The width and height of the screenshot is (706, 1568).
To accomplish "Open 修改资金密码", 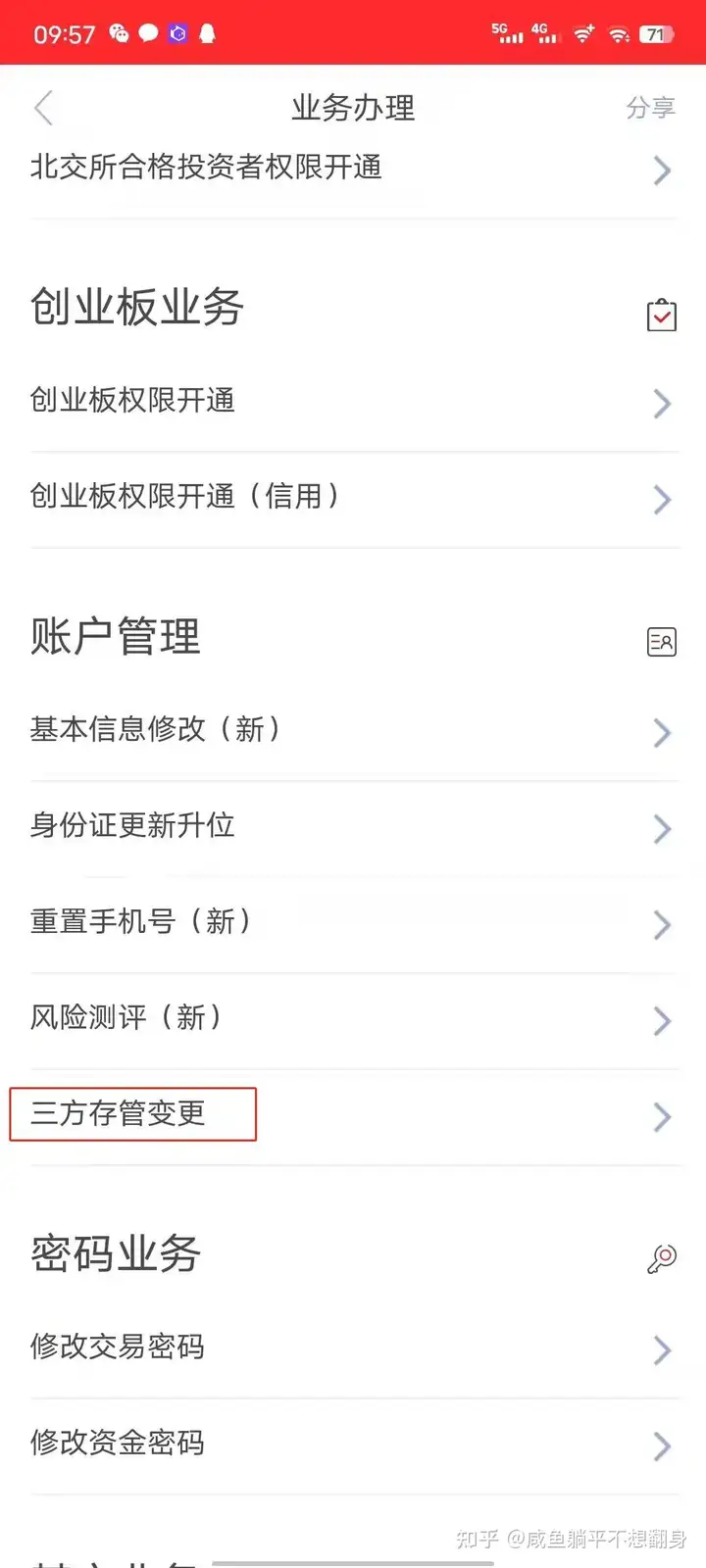I will coord(354,1445).
